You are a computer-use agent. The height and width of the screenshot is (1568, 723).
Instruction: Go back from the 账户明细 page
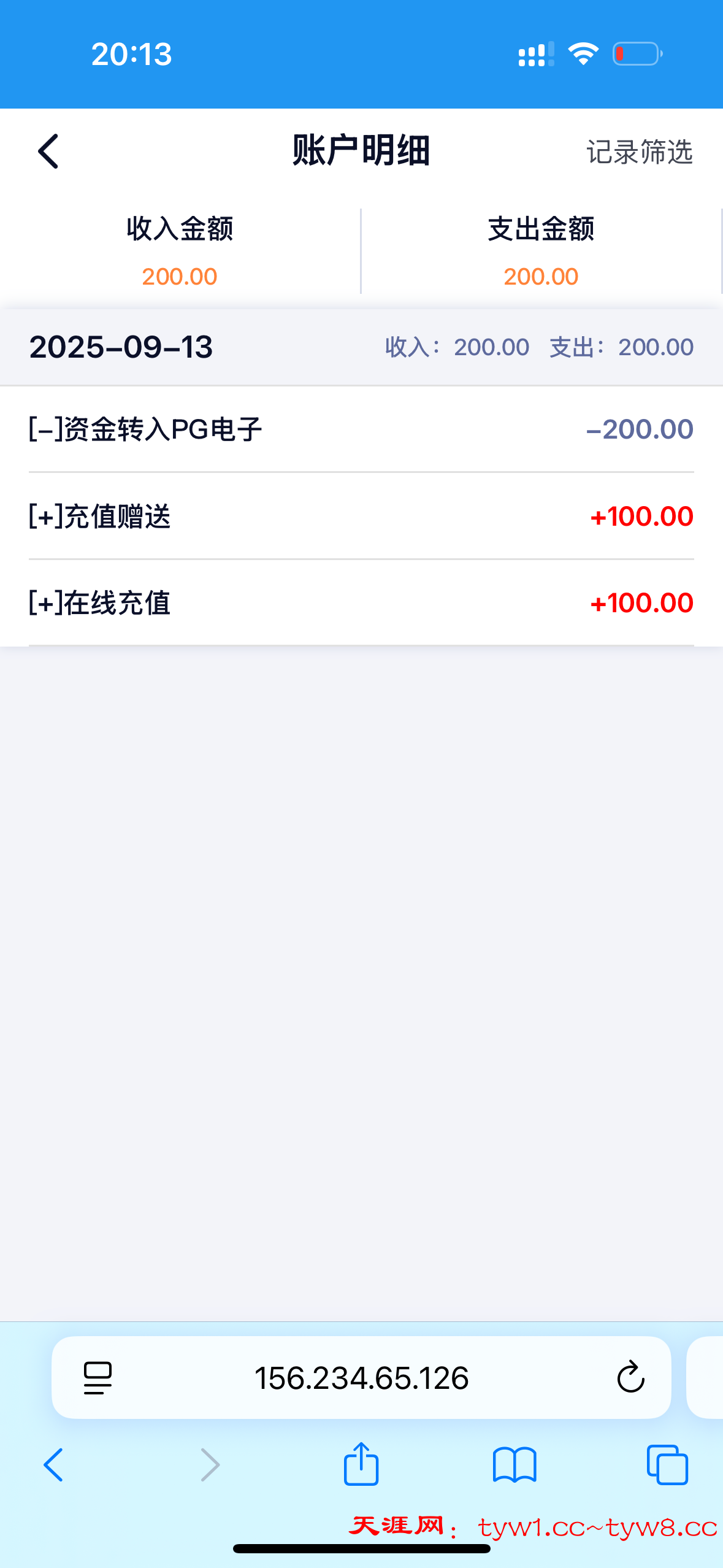click(x=48, y=152)
